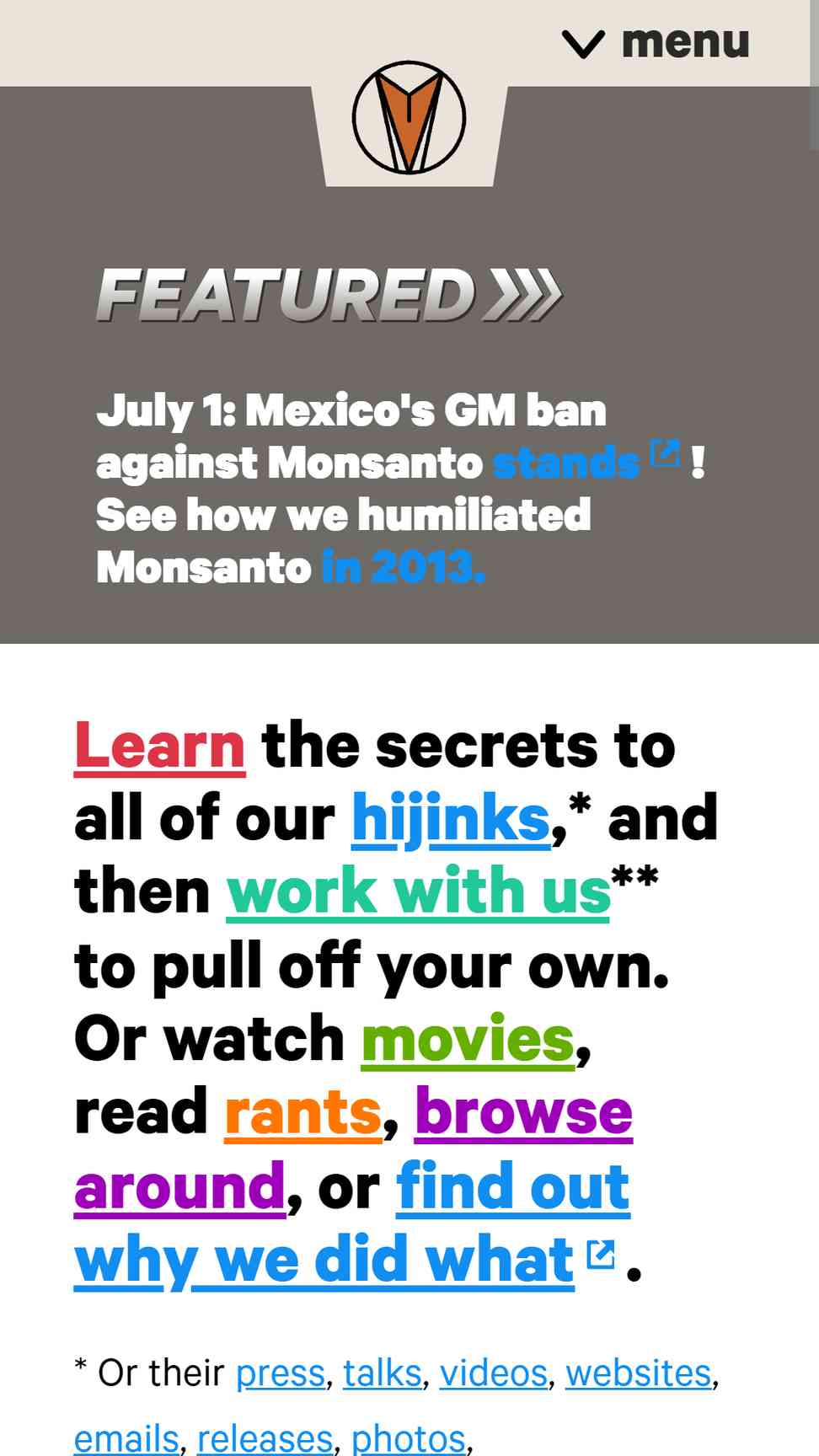Screen dimensions: 819x1456
Task: Open the 'emails' link
Action: pyautogui.click(x=126, y=1438)
